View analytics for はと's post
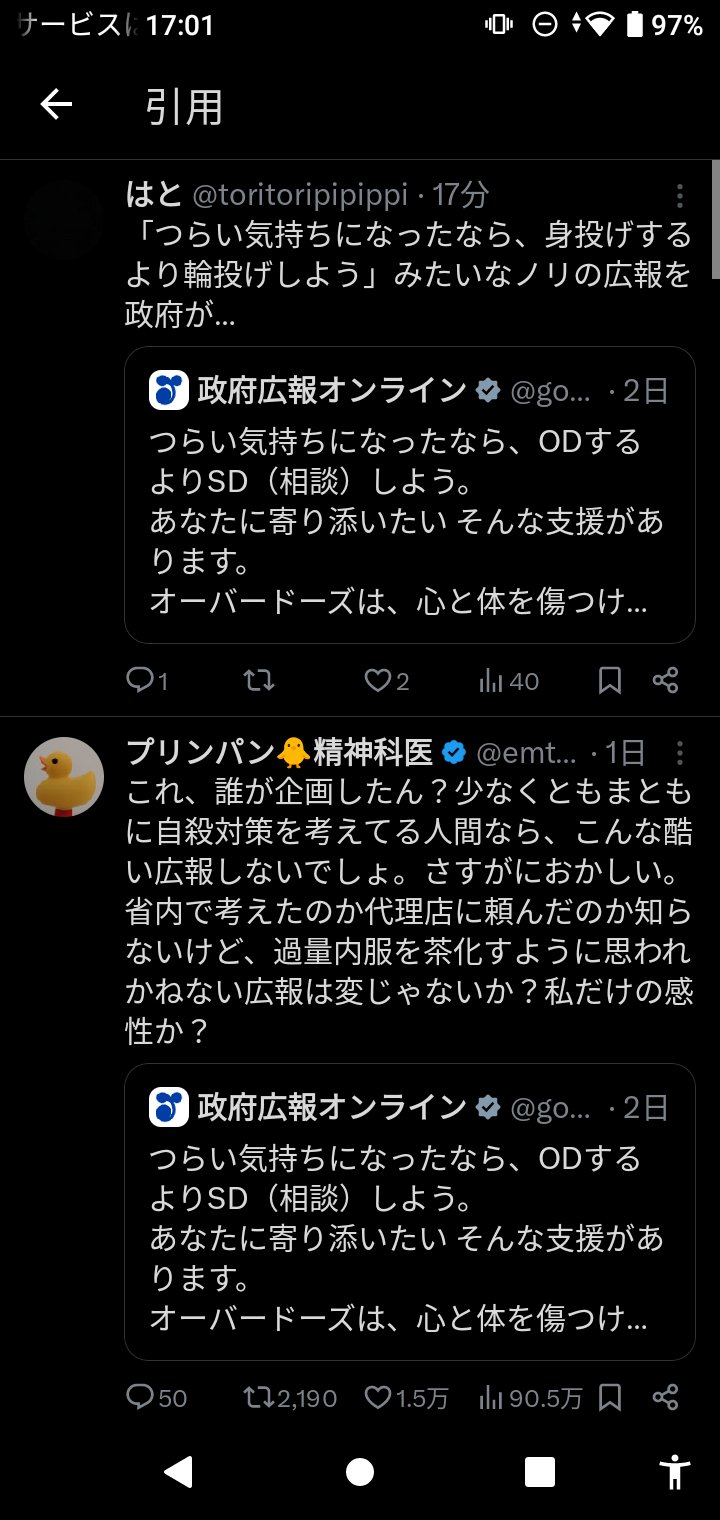720x1520 pixels. (x=509, y=681)
